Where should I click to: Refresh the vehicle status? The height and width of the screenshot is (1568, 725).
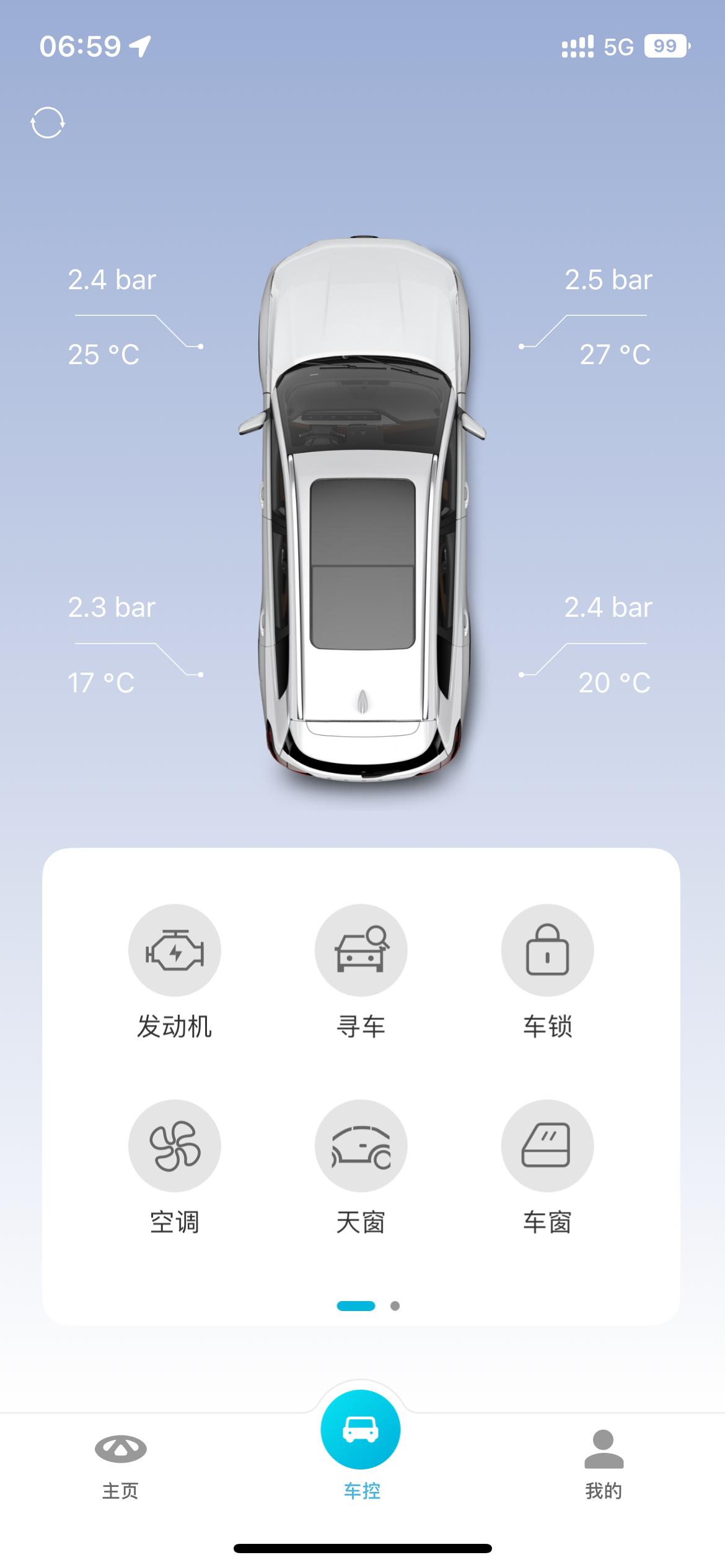[48, 123]
